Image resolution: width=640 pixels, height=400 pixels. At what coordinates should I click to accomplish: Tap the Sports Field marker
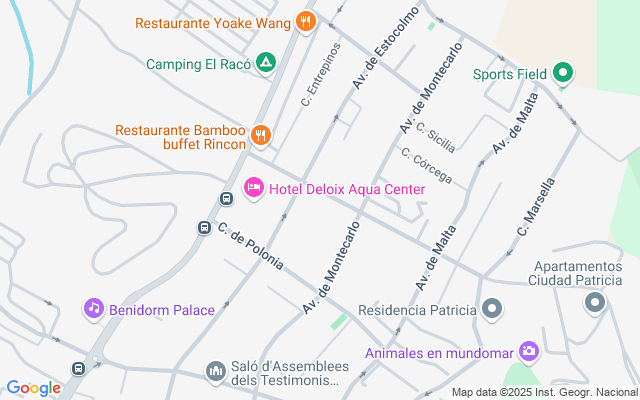(x=563, y=72)
